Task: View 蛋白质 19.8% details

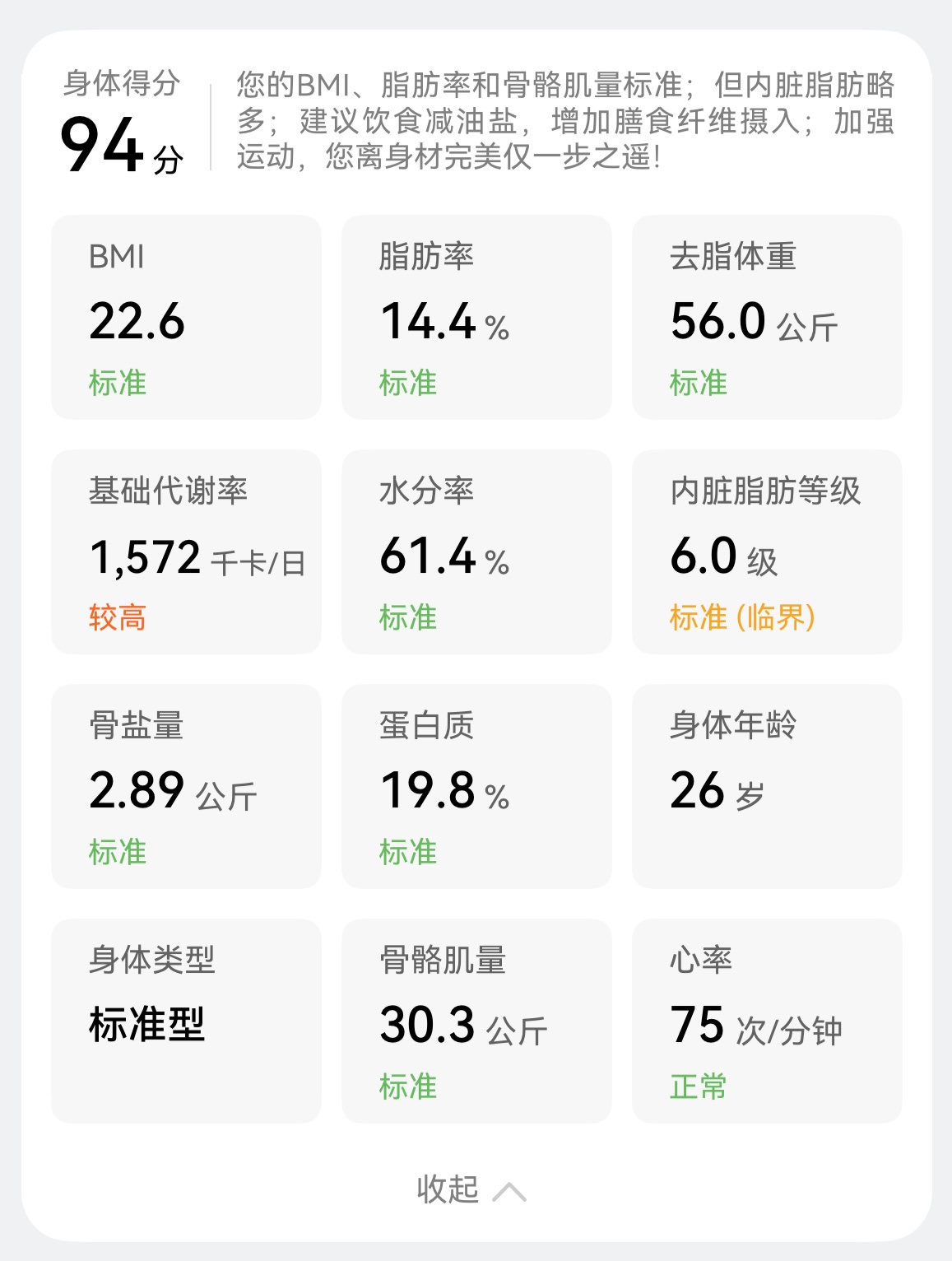Action: [x=476, y=786]
